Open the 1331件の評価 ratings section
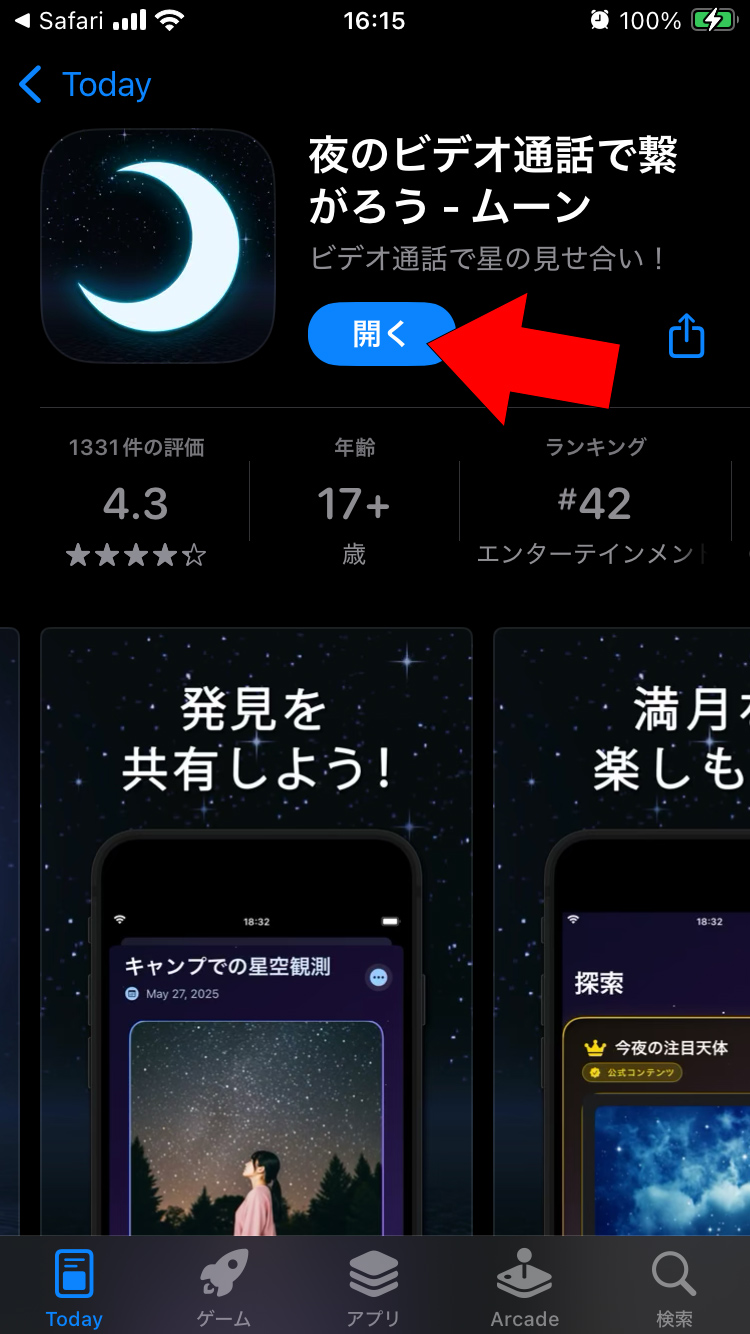 click(136, 502)
